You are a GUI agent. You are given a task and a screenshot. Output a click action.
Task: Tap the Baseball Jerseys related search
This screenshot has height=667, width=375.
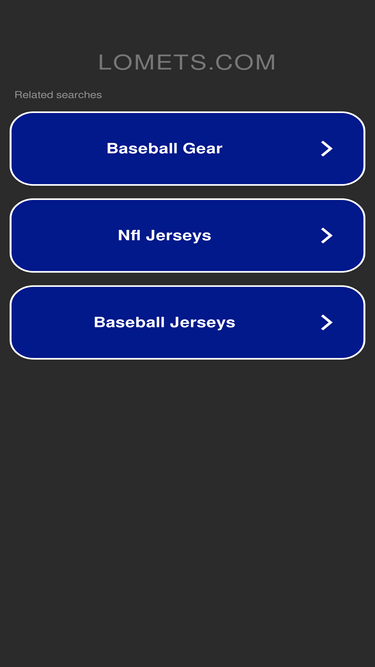(188, 322)
